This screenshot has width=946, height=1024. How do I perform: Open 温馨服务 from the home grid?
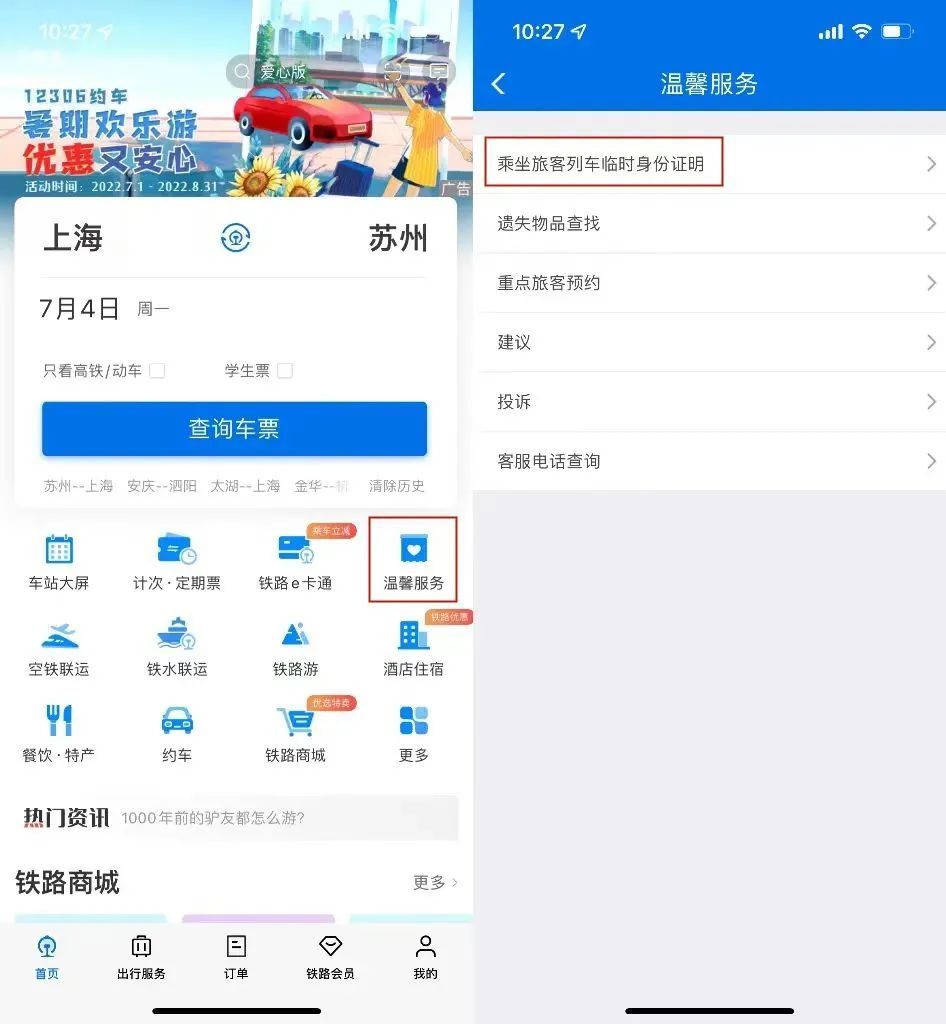coord(413,561)
